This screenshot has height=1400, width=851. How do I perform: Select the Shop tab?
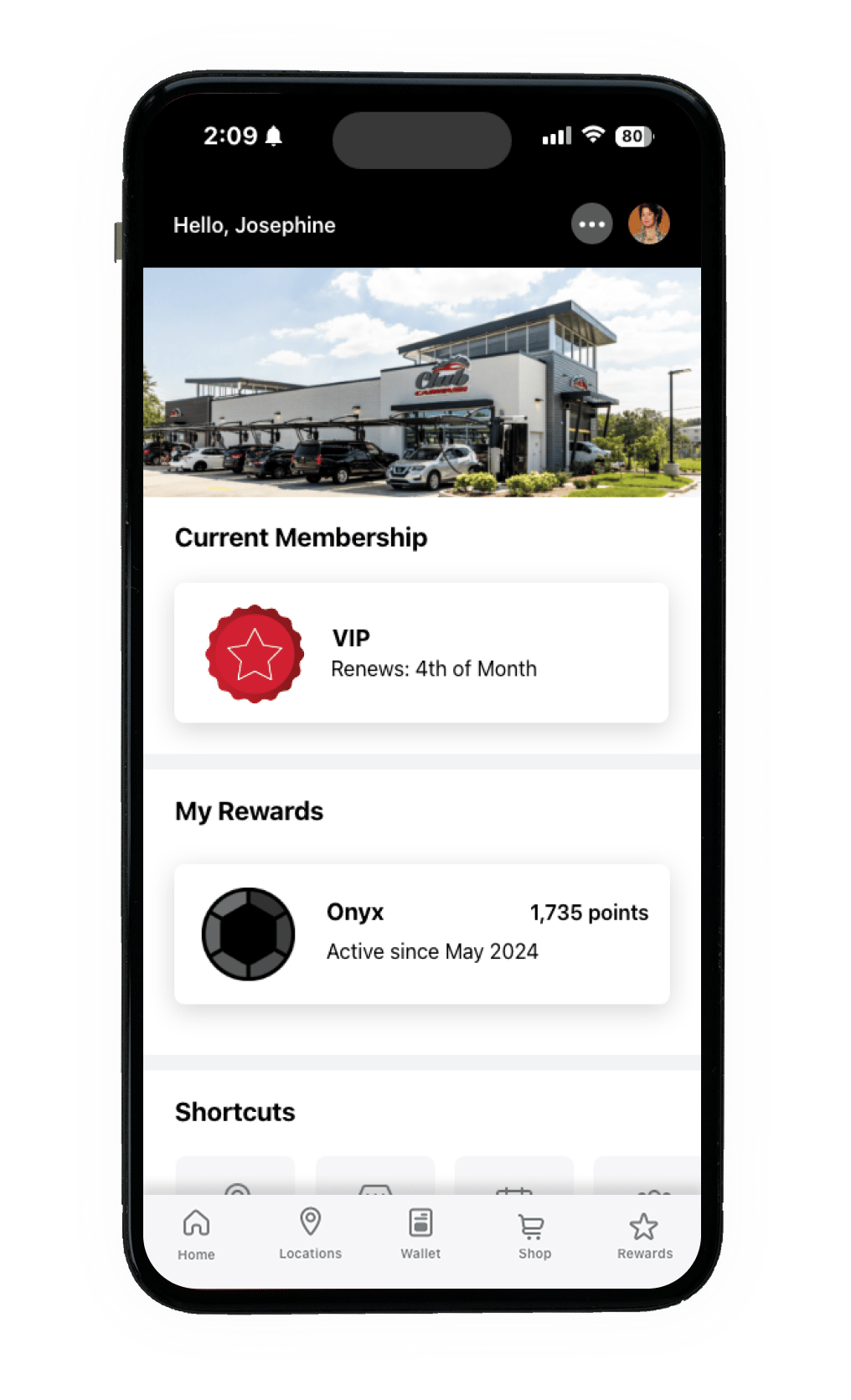coord(534,1235)
